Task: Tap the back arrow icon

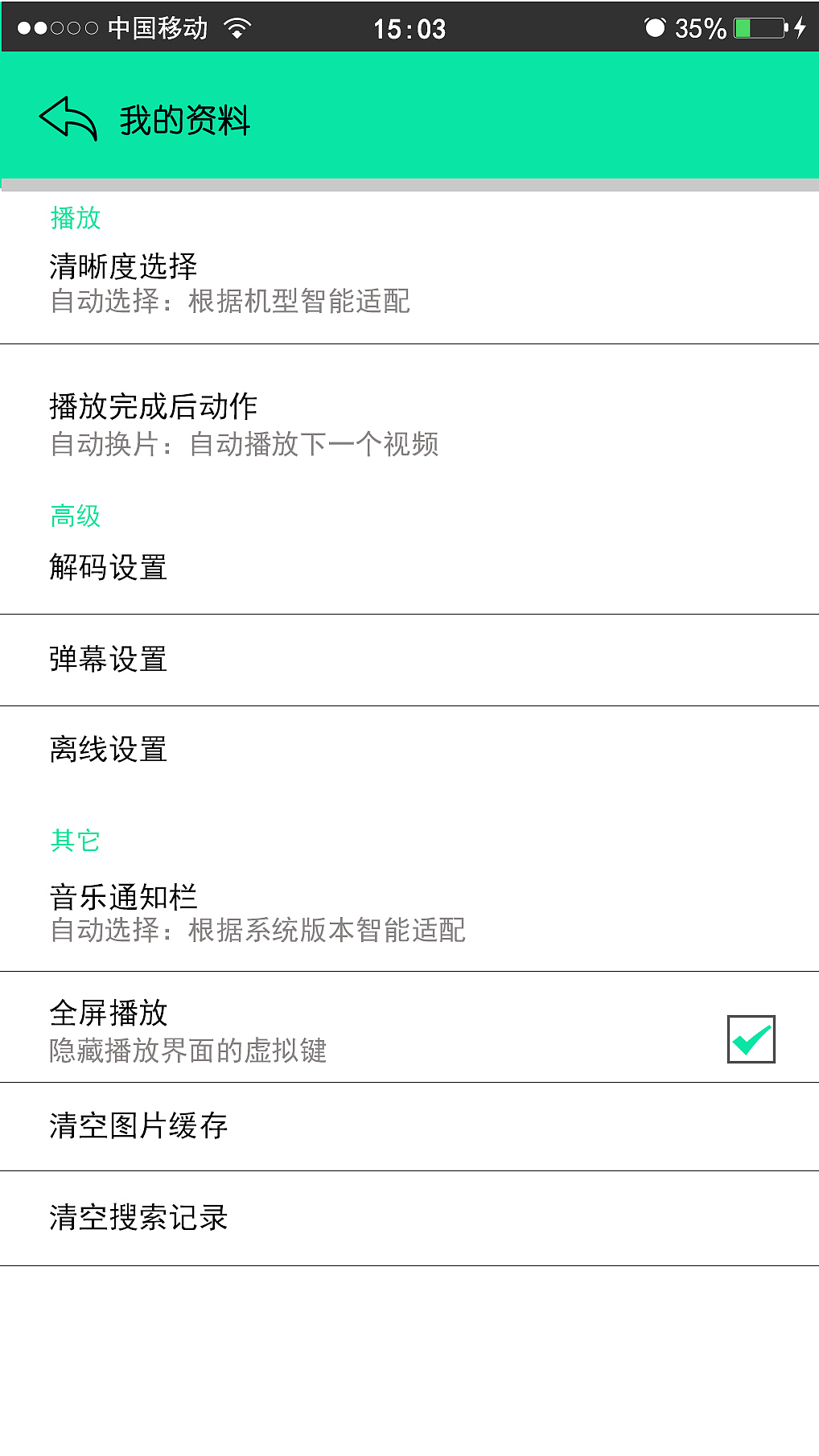Action: (x=68, y=117)
